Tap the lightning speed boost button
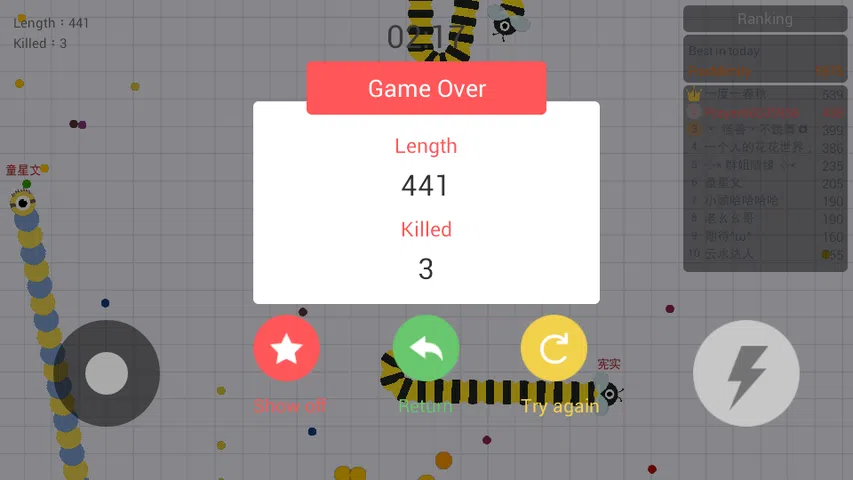853x480 pixels. 746,374
